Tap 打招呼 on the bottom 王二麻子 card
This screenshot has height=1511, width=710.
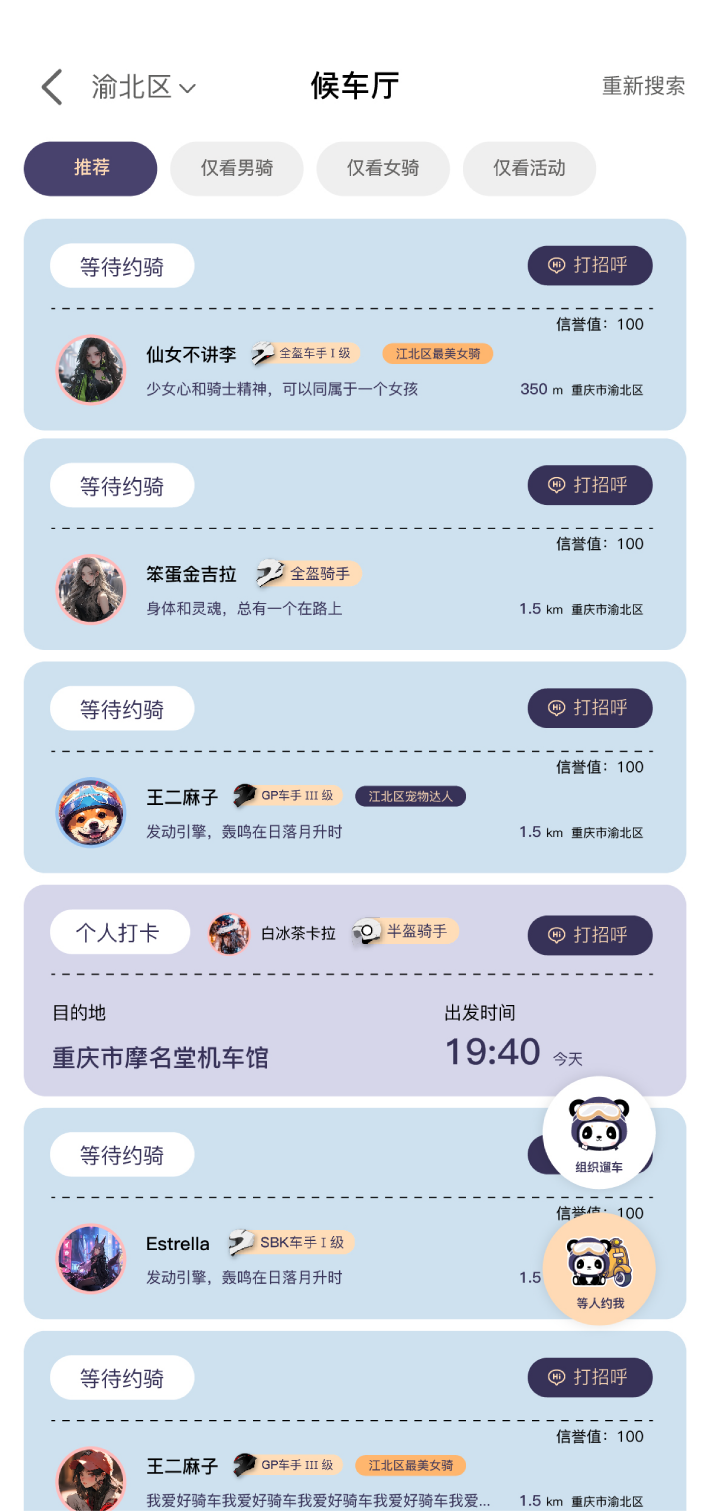click(590, 1377)
